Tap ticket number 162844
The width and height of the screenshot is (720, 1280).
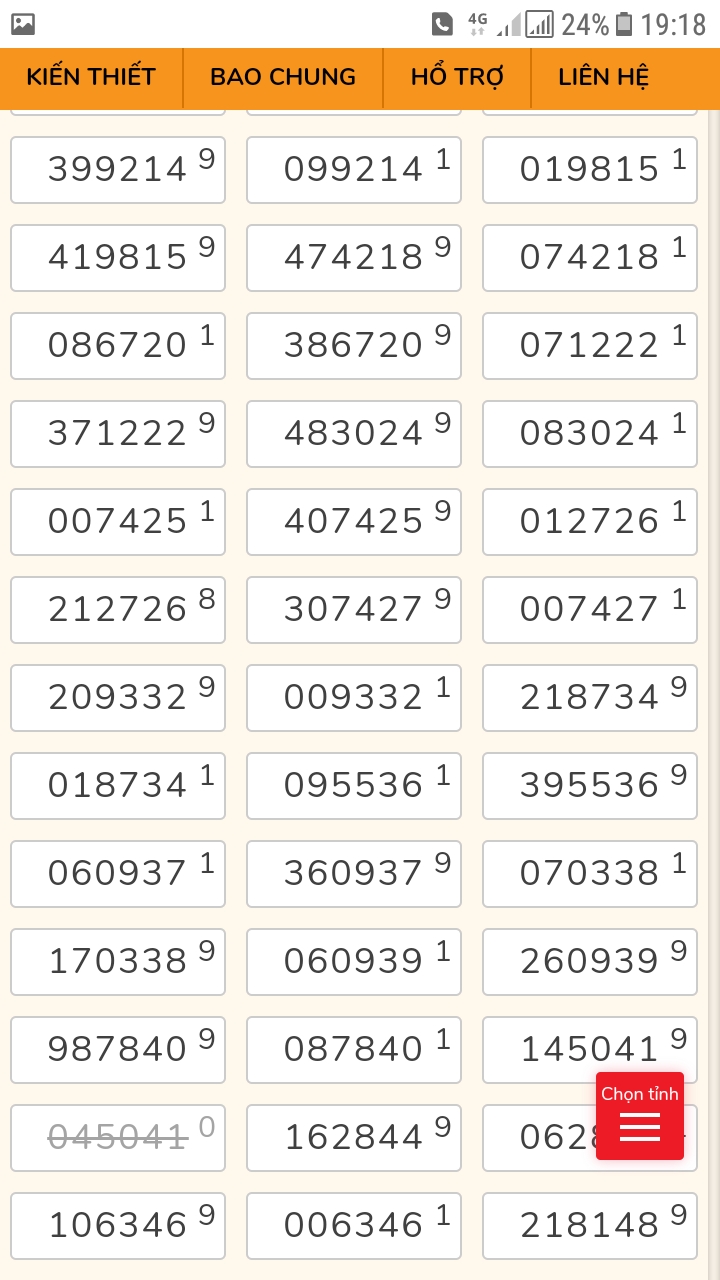click(354, 1138)
